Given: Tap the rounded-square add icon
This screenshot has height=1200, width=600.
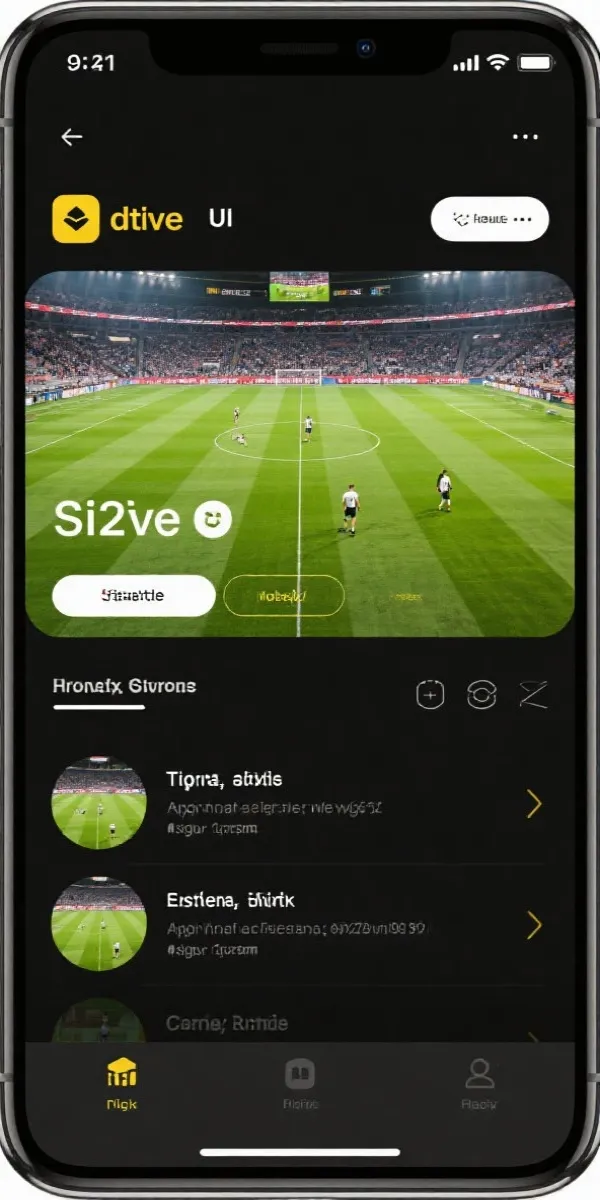Looking at the screenshot, I should [x=430, y=695].
